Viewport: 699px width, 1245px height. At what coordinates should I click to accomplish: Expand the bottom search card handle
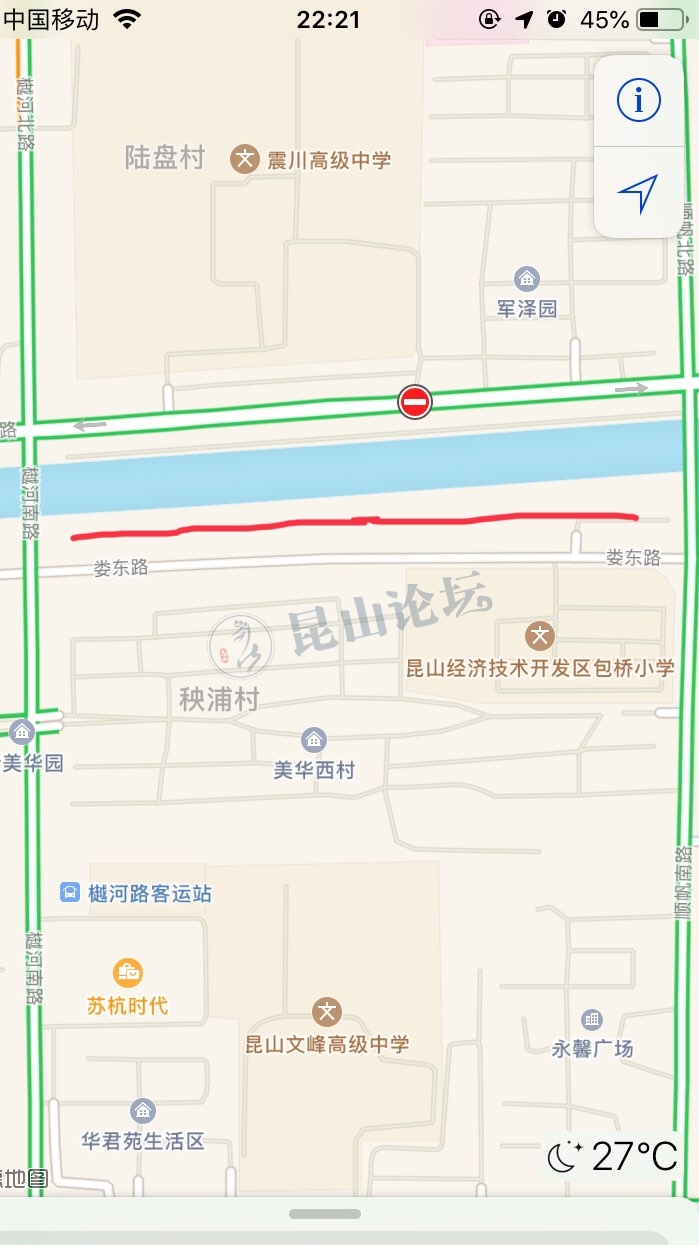(325, 1214)
